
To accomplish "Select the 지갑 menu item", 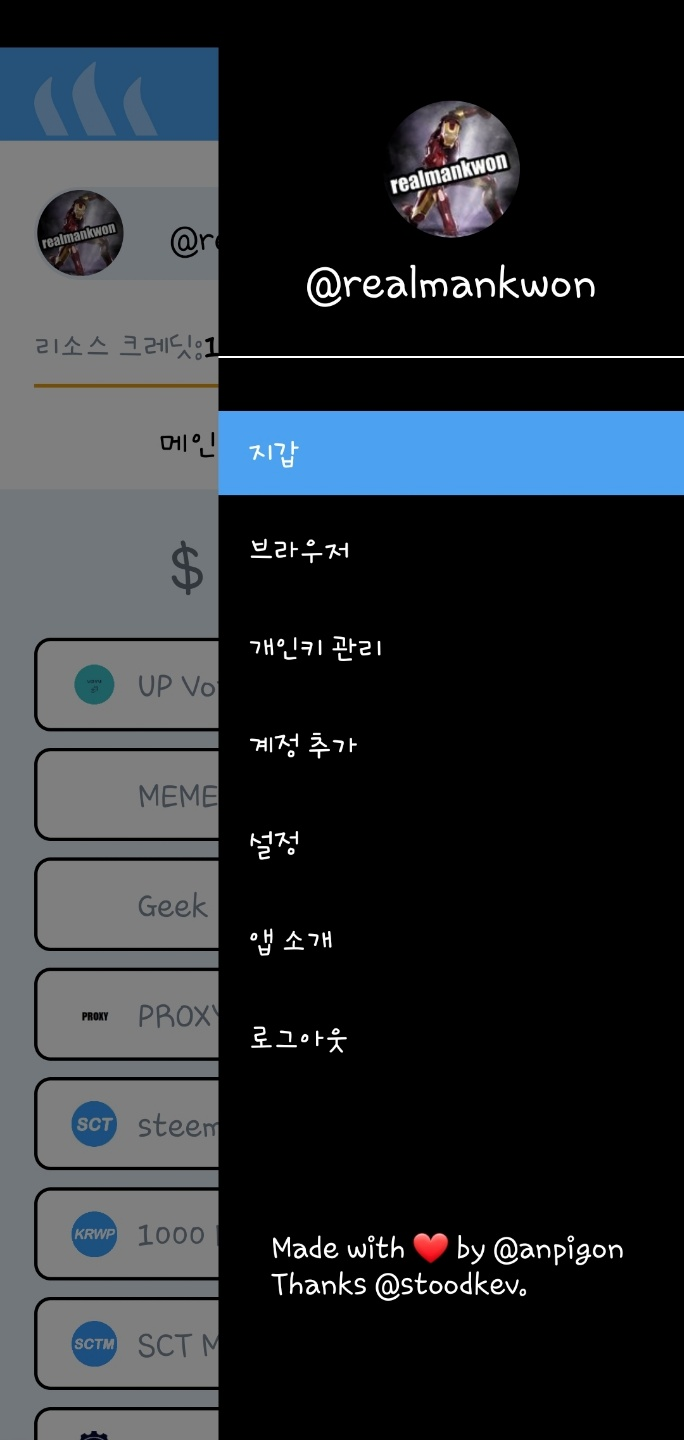I will click(x=450, y=453).
